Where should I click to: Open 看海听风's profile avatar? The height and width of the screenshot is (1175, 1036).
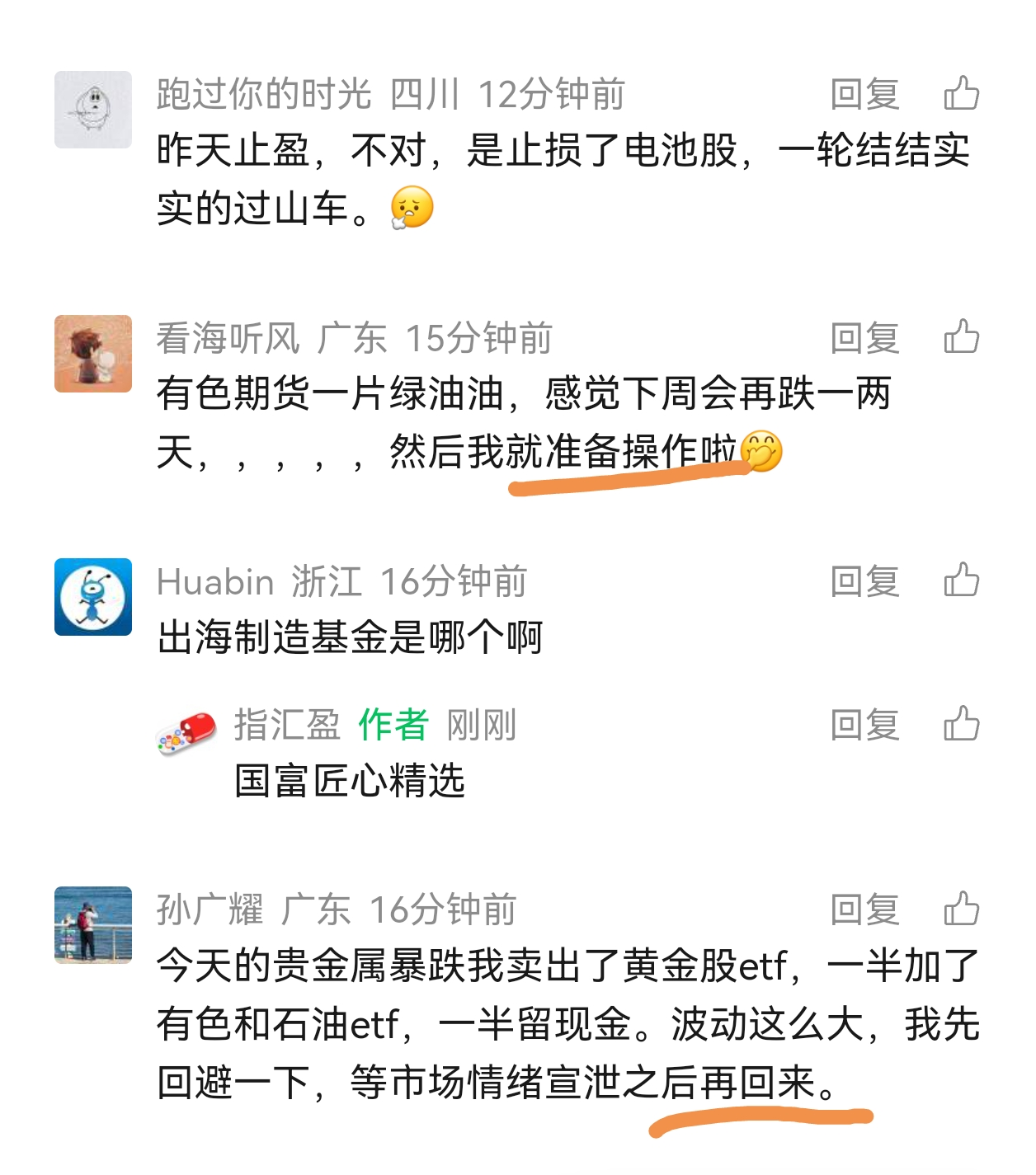pos(93,354)
